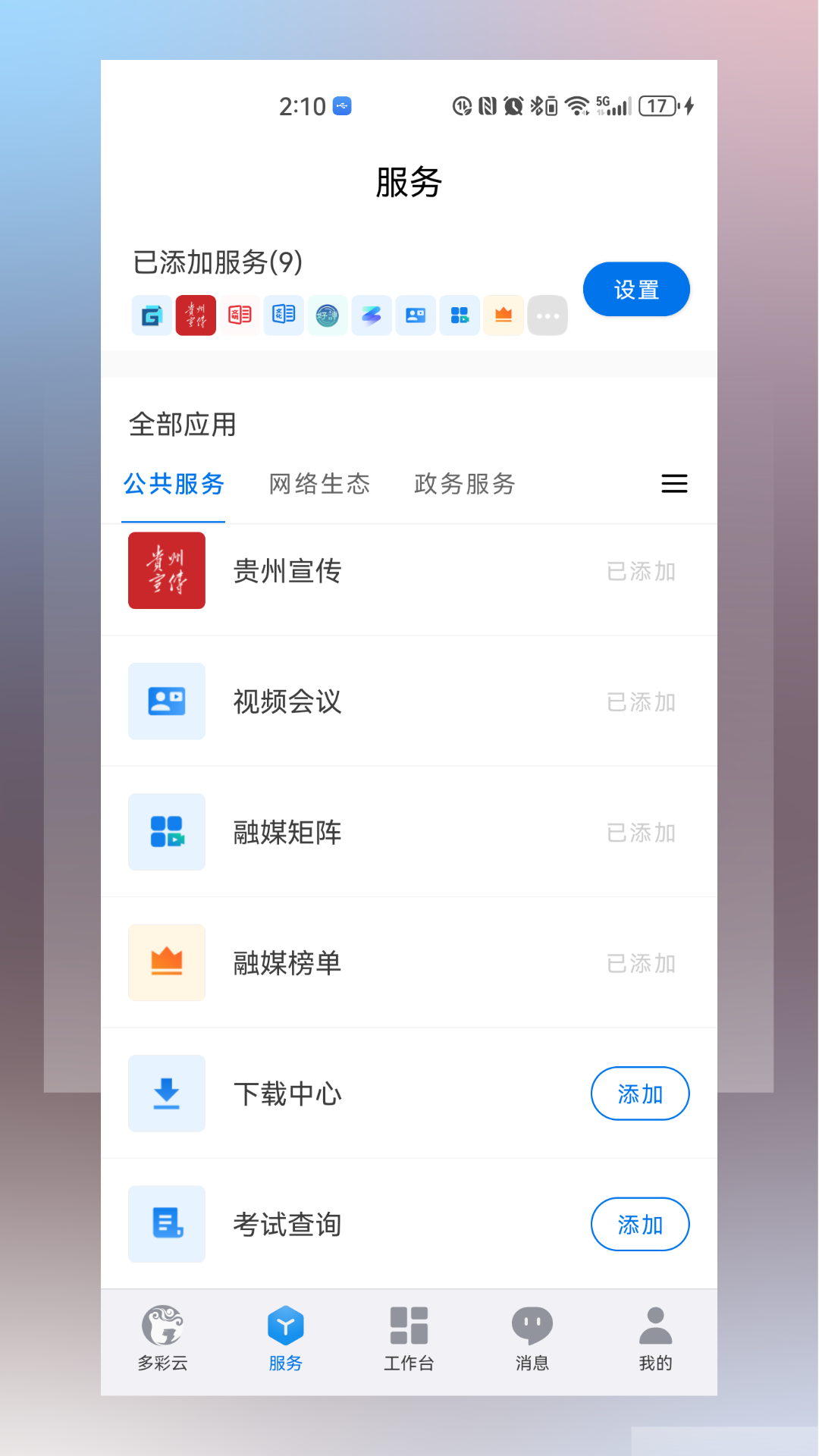Open the hamburger list menu beside 政务服务
This screenshot has height=1456, width=819.
[x=673, y=483]
